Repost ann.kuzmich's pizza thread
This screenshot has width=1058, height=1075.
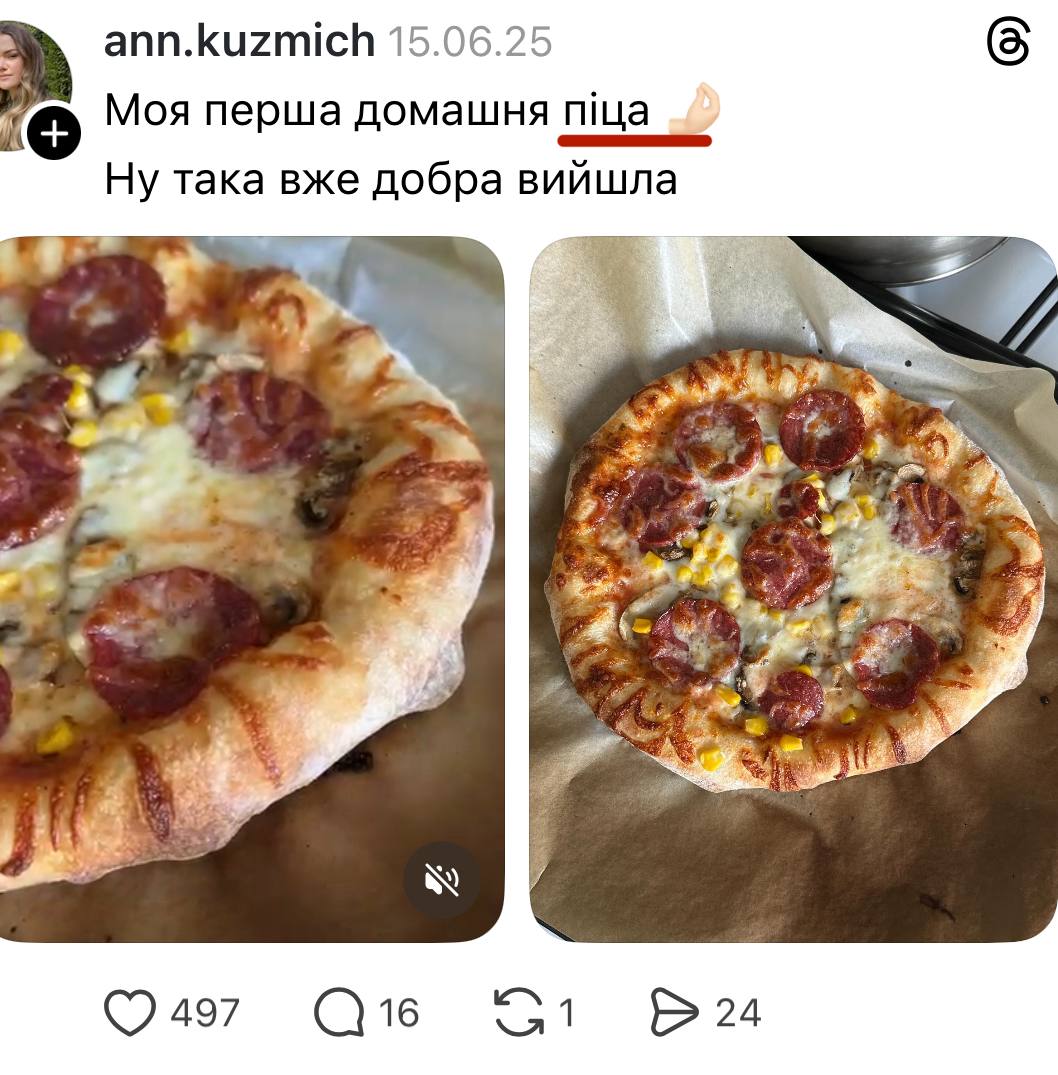point(516,1013)
